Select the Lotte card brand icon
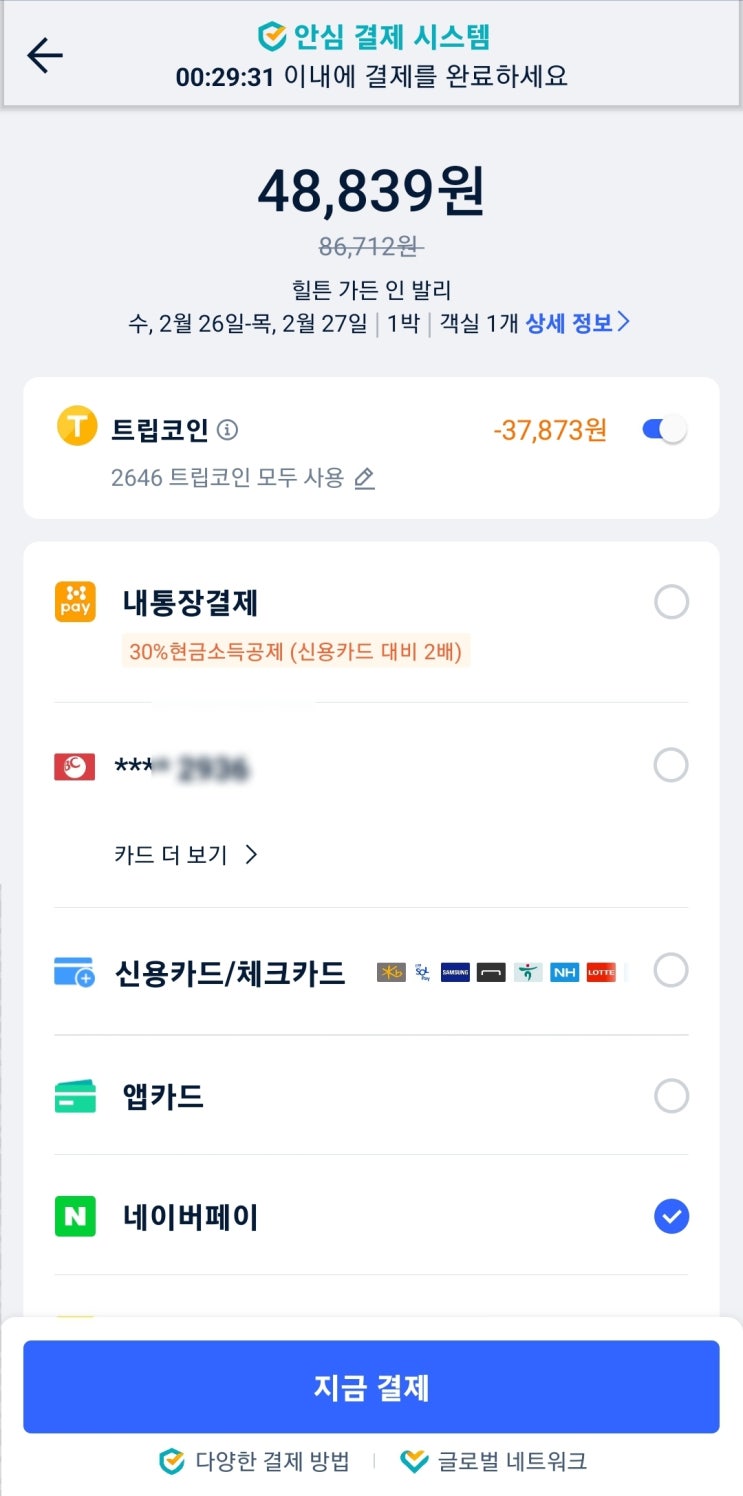 [601, 971]
